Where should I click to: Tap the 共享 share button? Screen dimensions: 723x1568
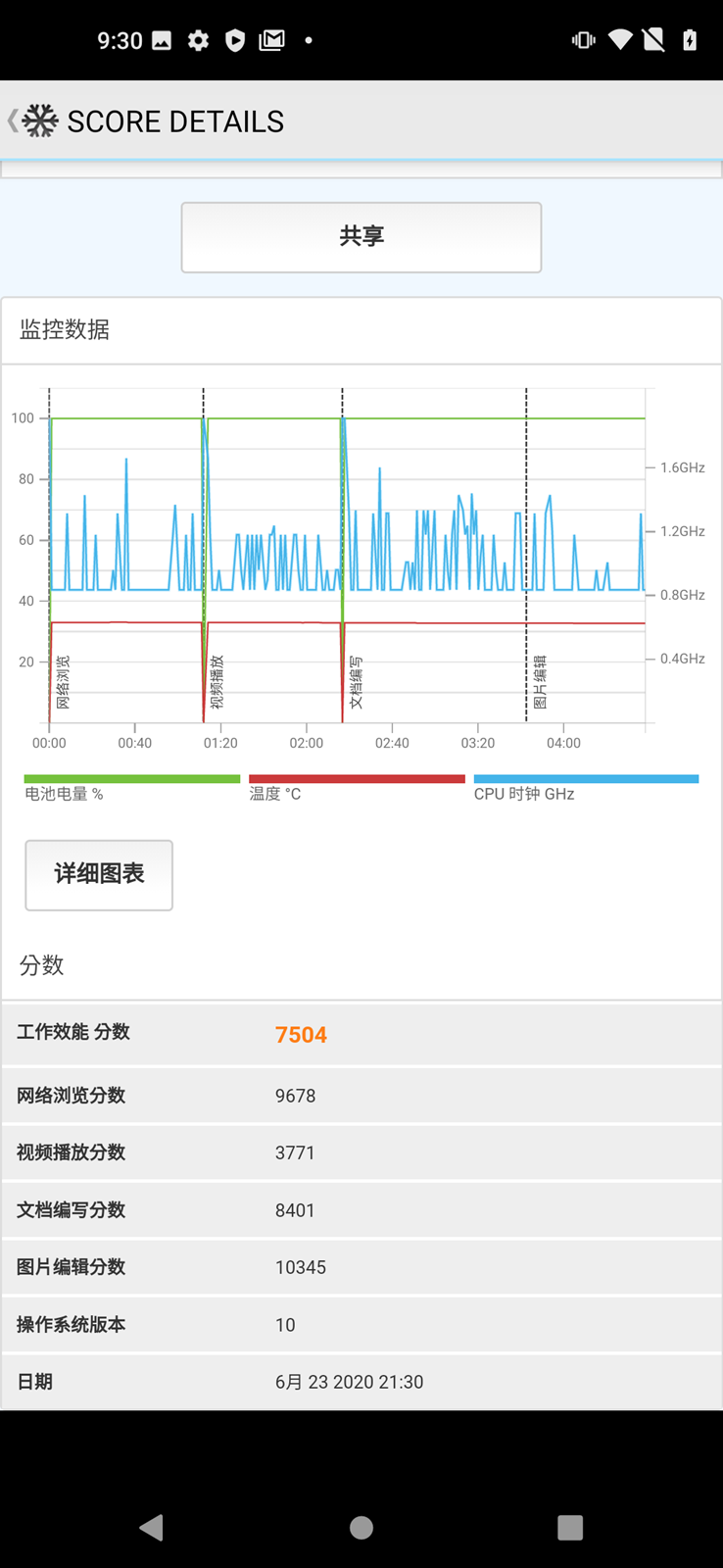pos(361,237)
